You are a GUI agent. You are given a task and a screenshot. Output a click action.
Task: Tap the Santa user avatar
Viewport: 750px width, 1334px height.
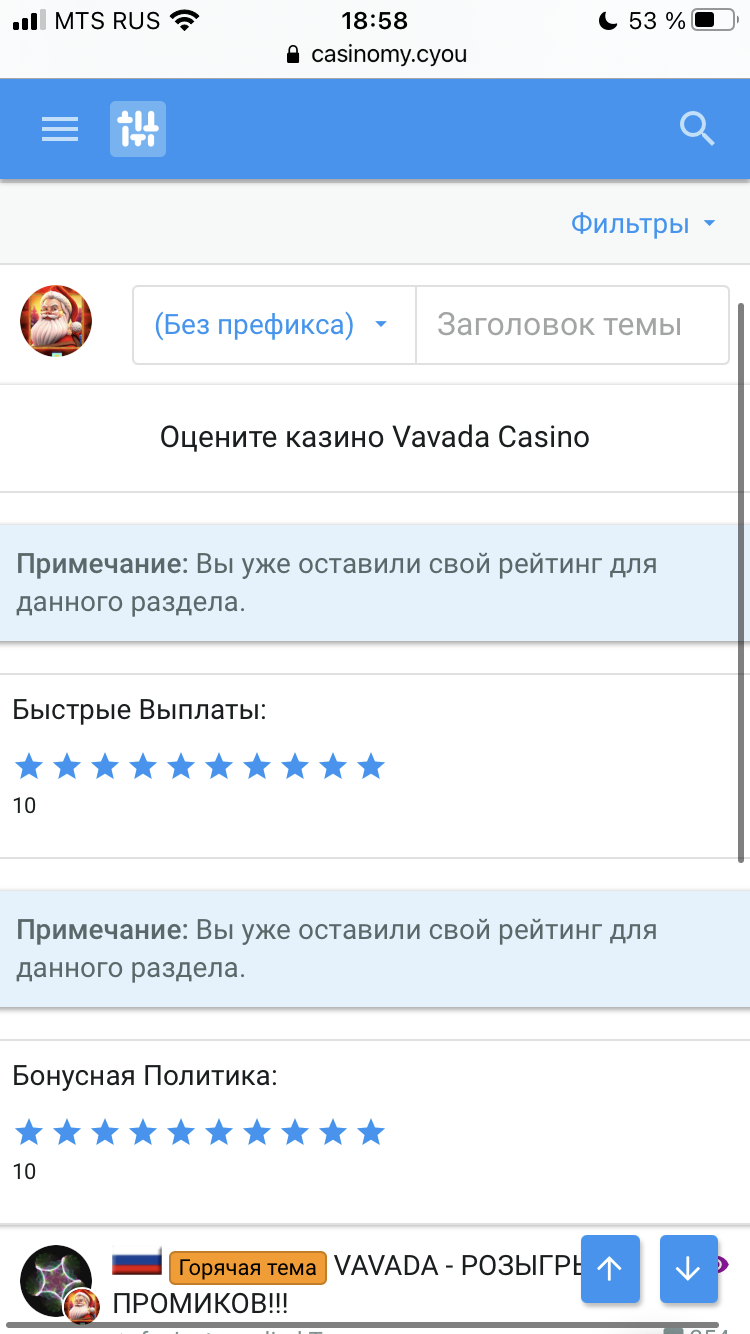pos(56,321)
